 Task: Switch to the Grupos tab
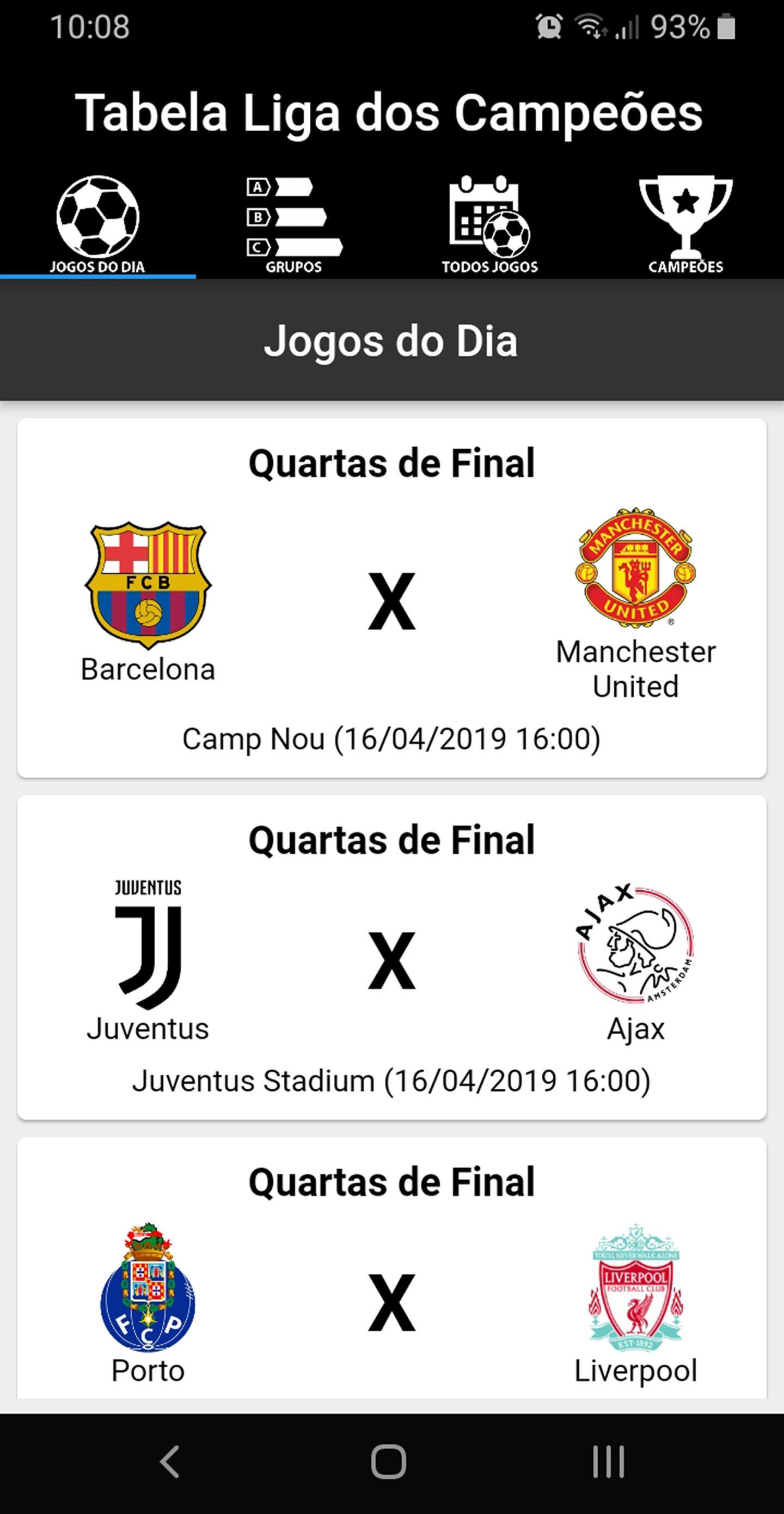[x=294, y=225]
